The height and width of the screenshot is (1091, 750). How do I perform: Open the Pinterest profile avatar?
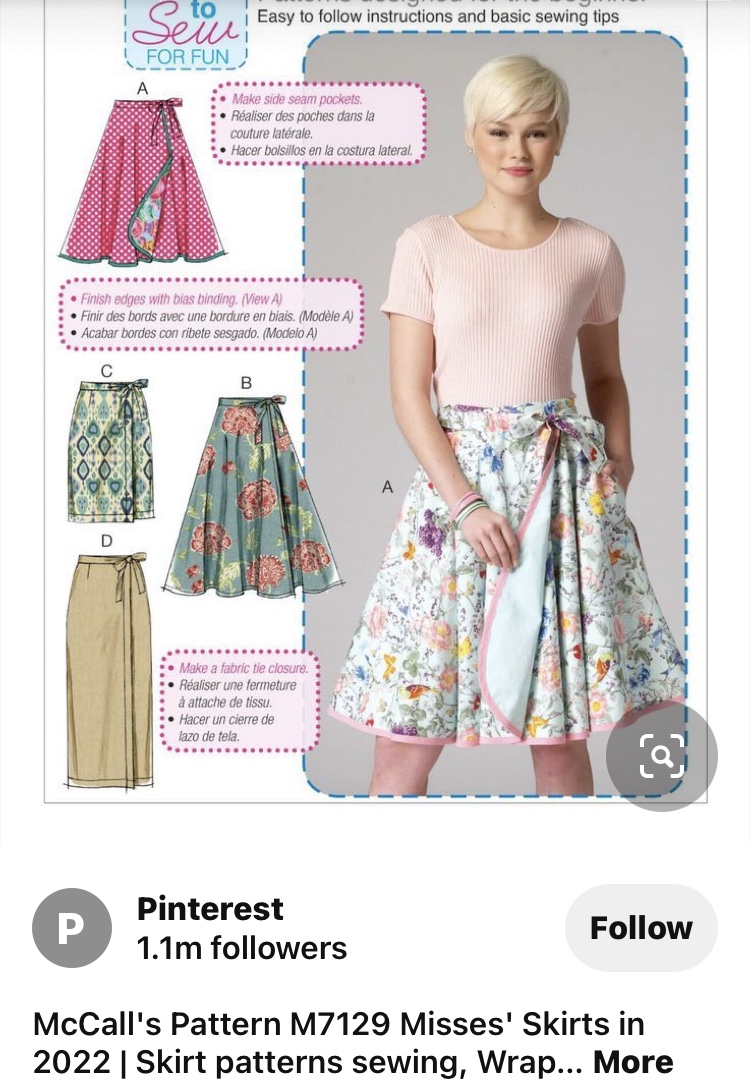point(71,928)
